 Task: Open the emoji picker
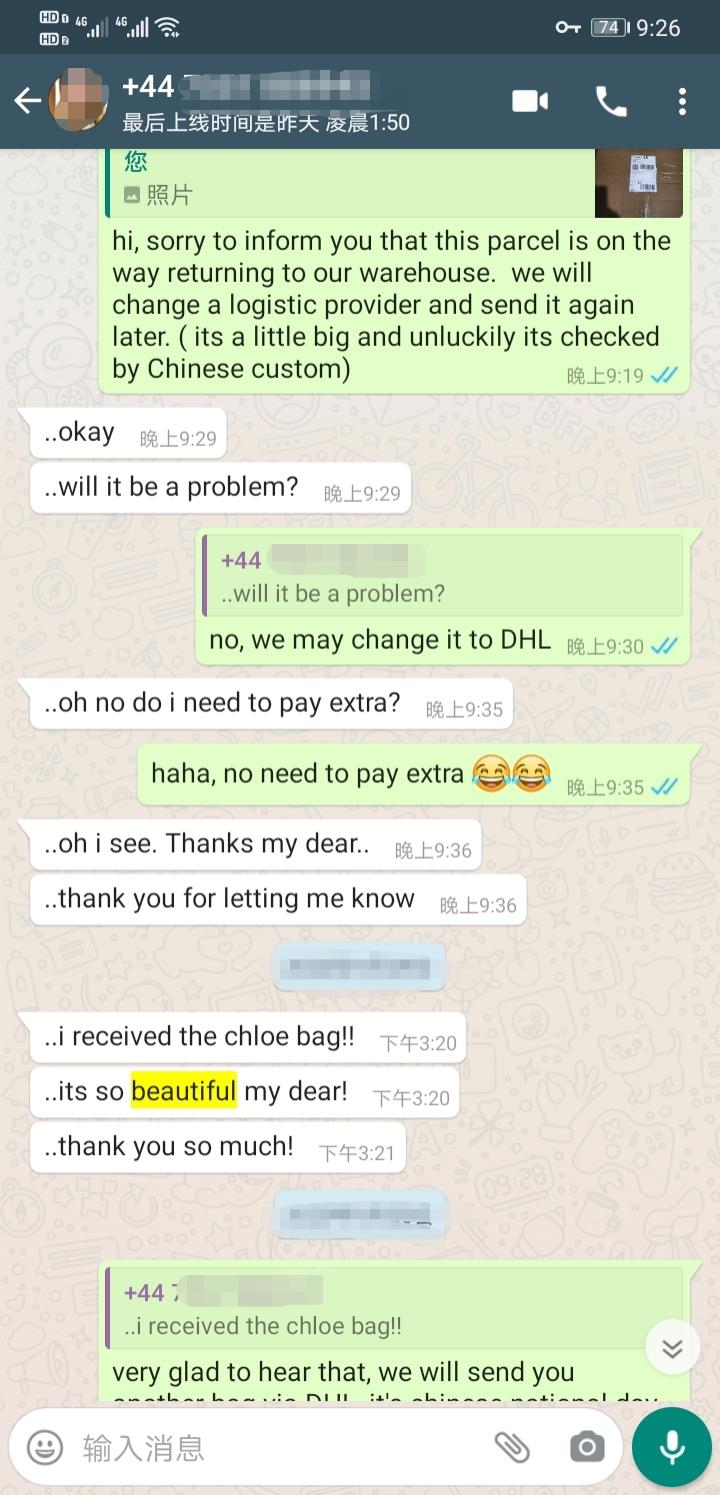44,1447
